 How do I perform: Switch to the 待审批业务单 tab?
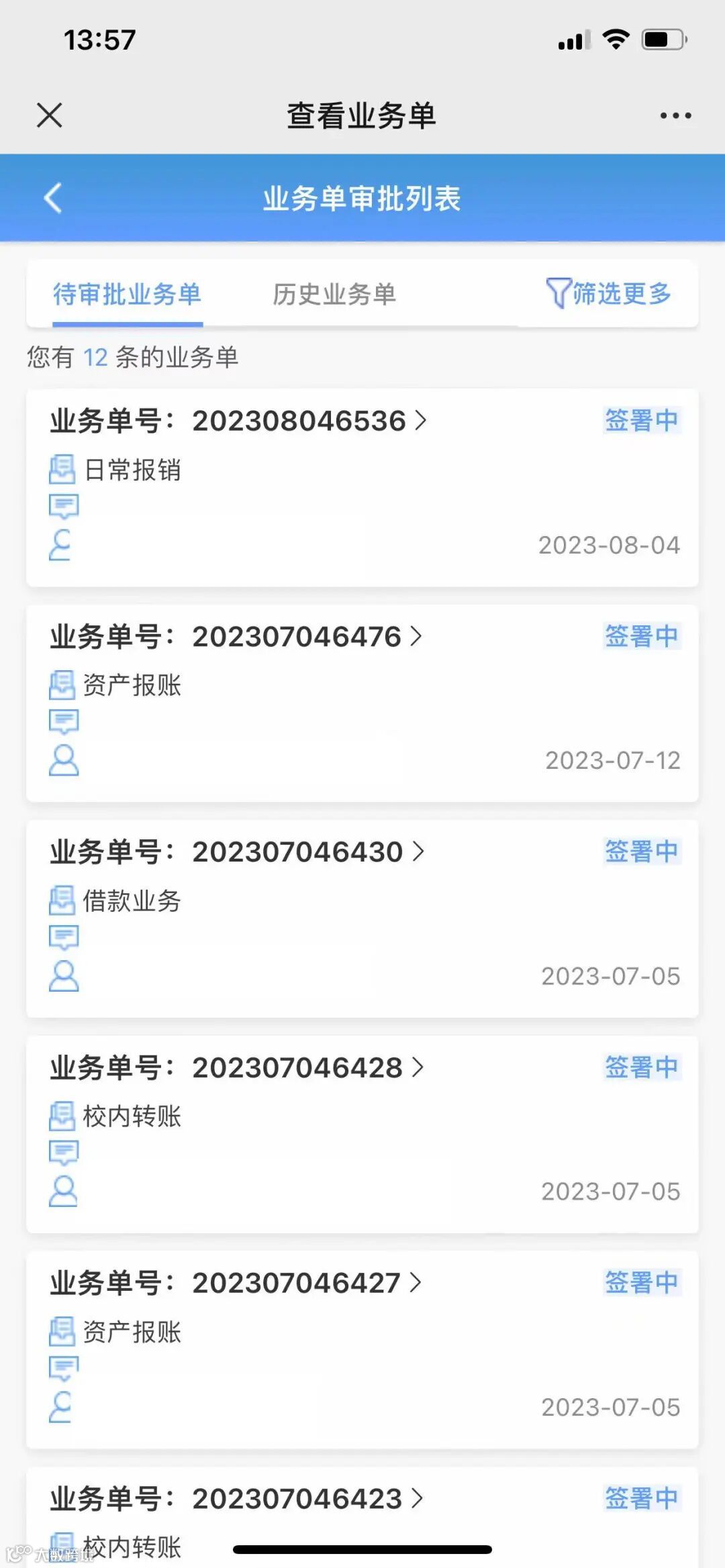pos(128,295)
